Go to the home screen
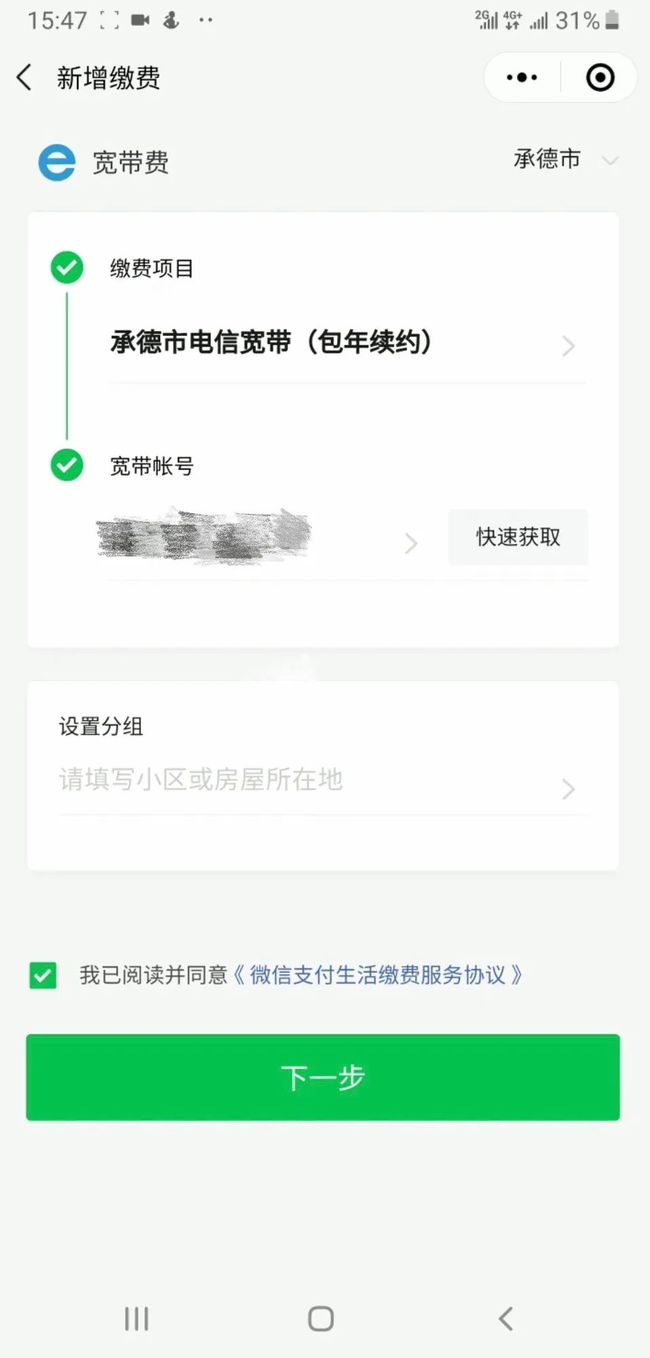The height and width of the screenshot is (1358, 650). pos(321,1319)
